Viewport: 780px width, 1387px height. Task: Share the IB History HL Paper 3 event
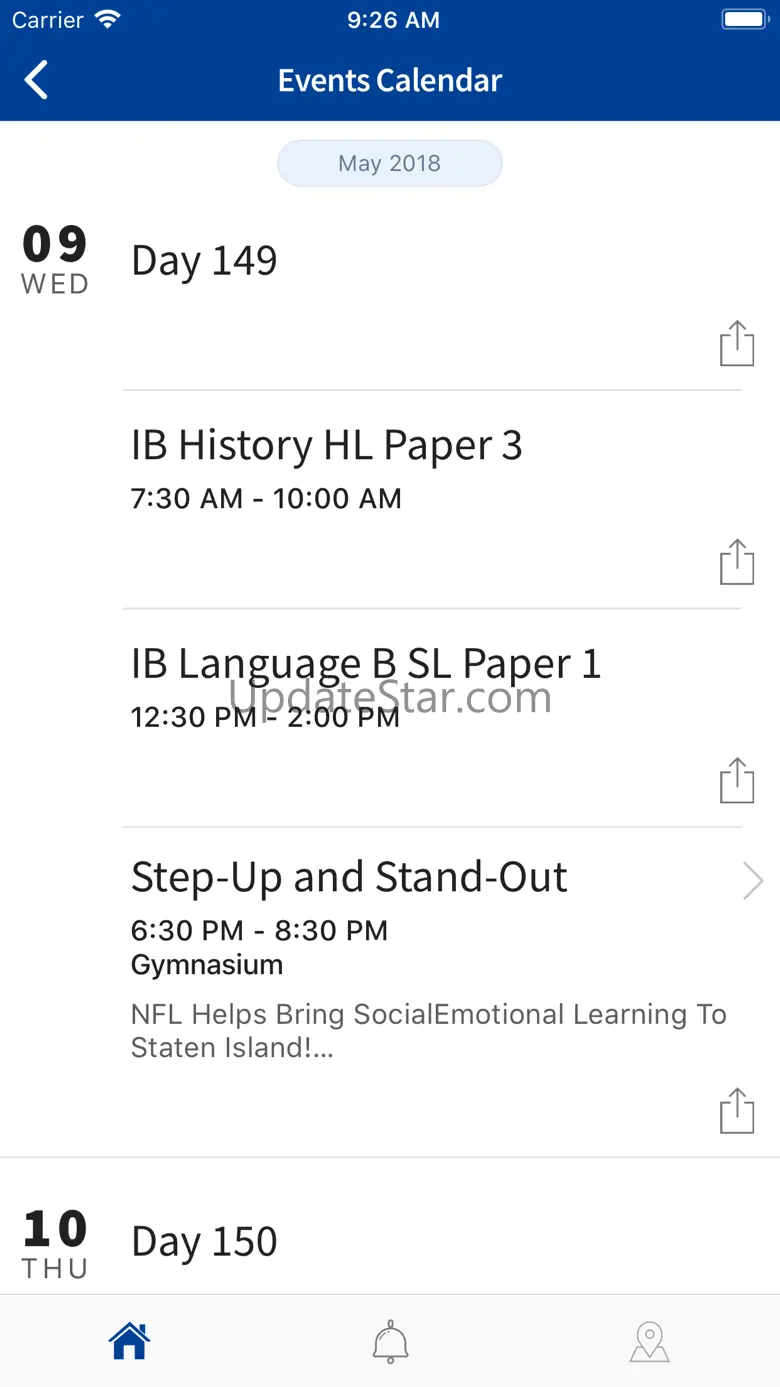coord(737,562)
